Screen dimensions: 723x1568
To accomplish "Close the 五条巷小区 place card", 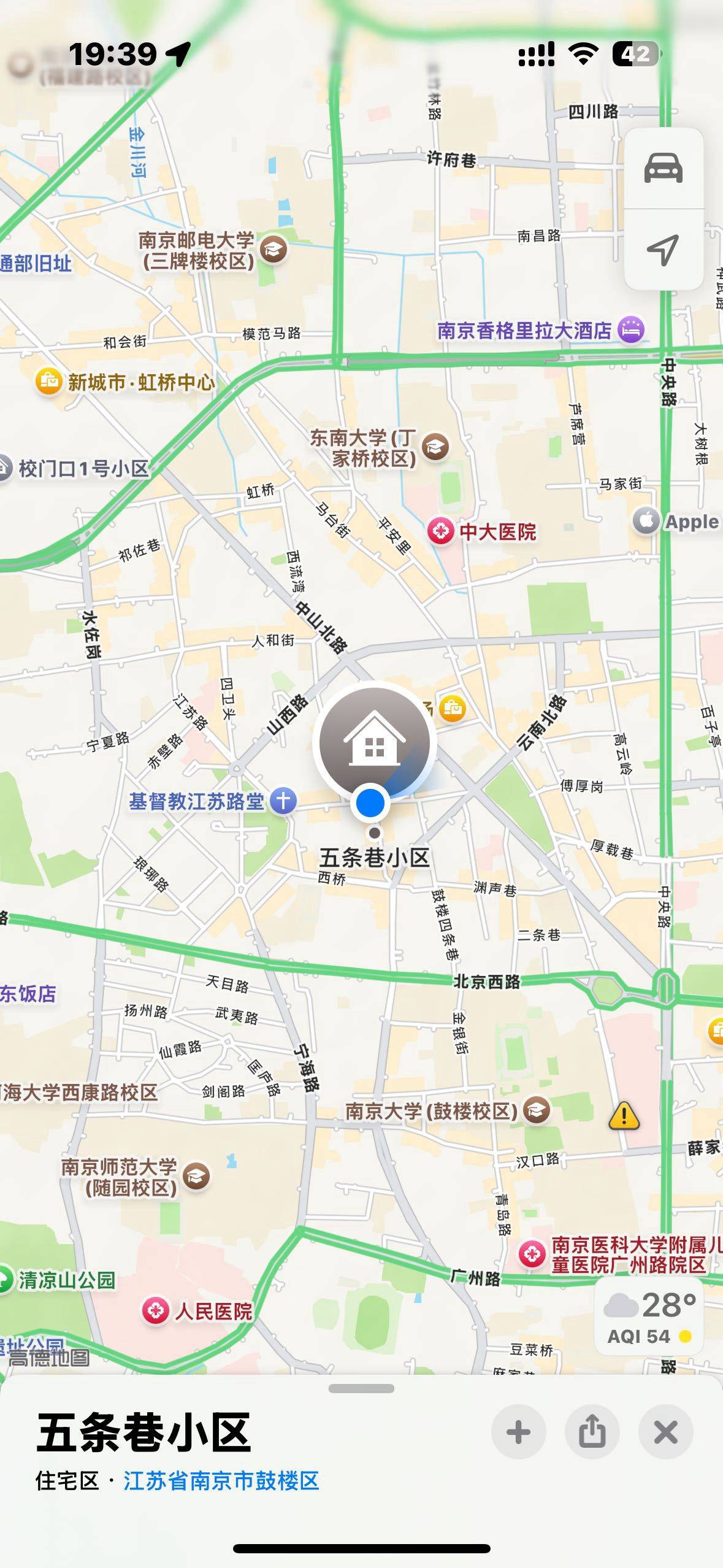I will coord(665,1432).
